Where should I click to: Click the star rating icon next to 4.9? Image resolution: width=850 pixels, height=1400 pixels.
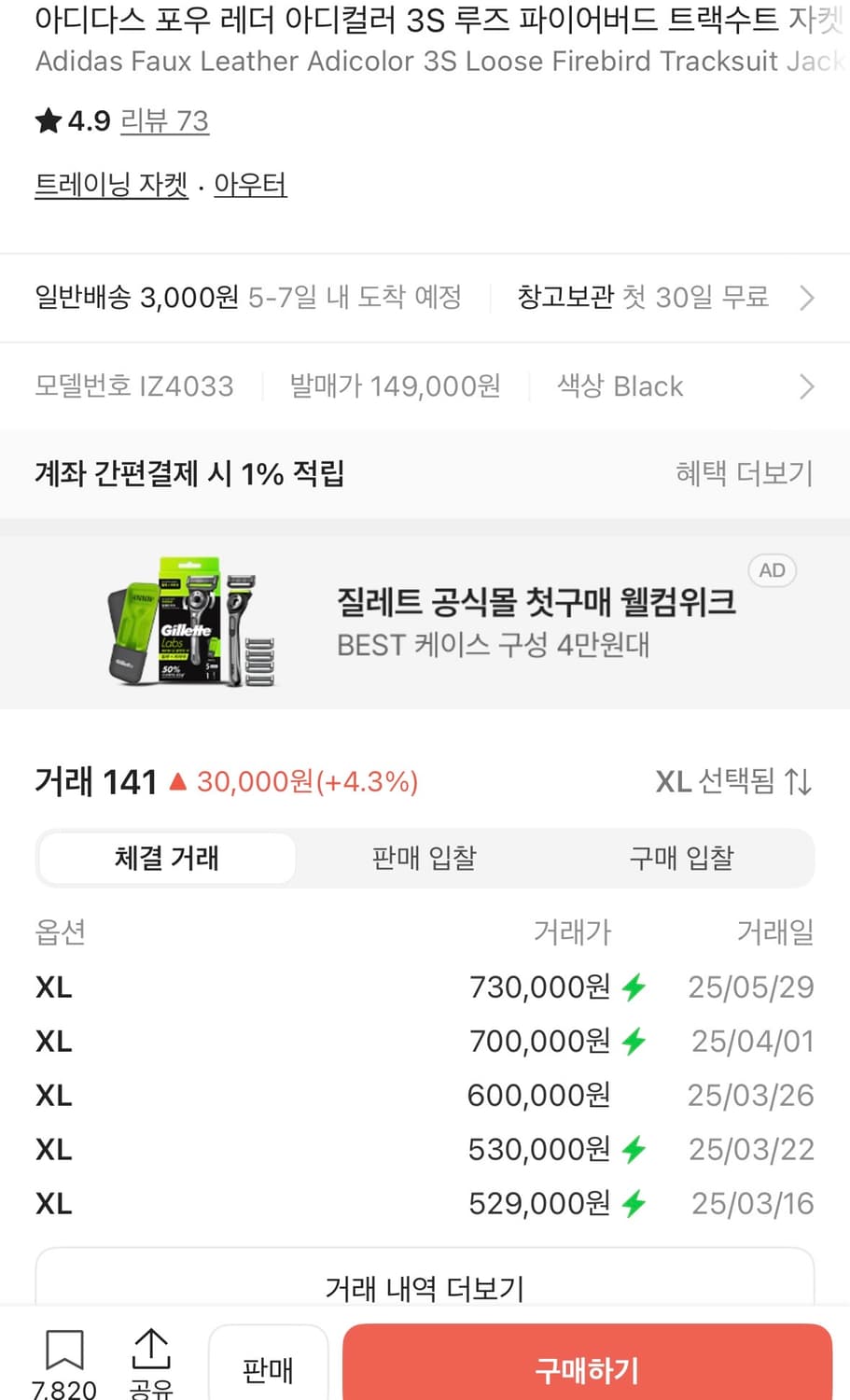[x=49, y=119]
